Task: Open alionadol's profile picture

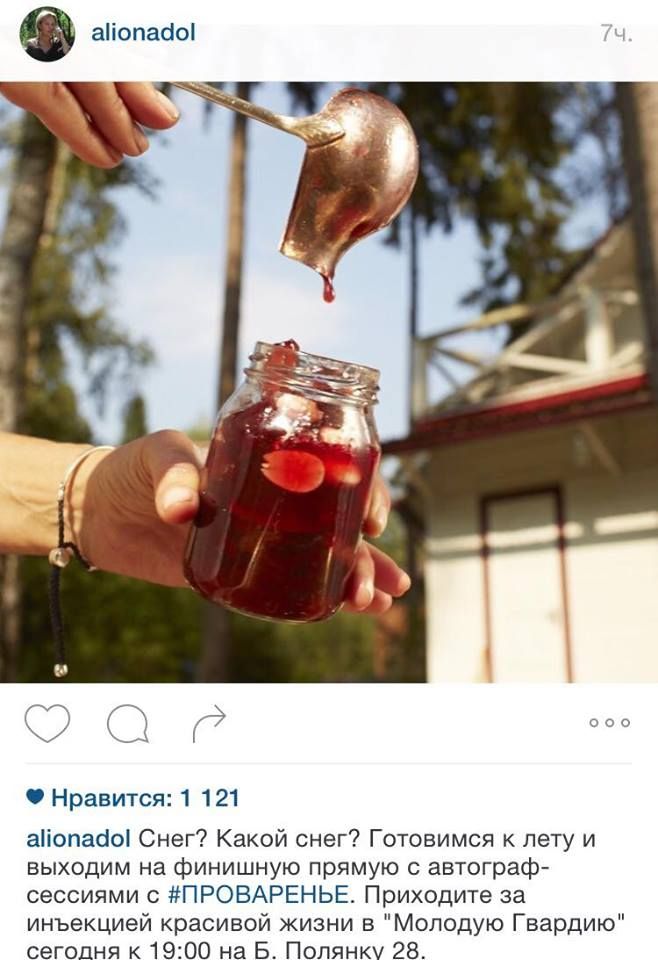Action: 48,34
